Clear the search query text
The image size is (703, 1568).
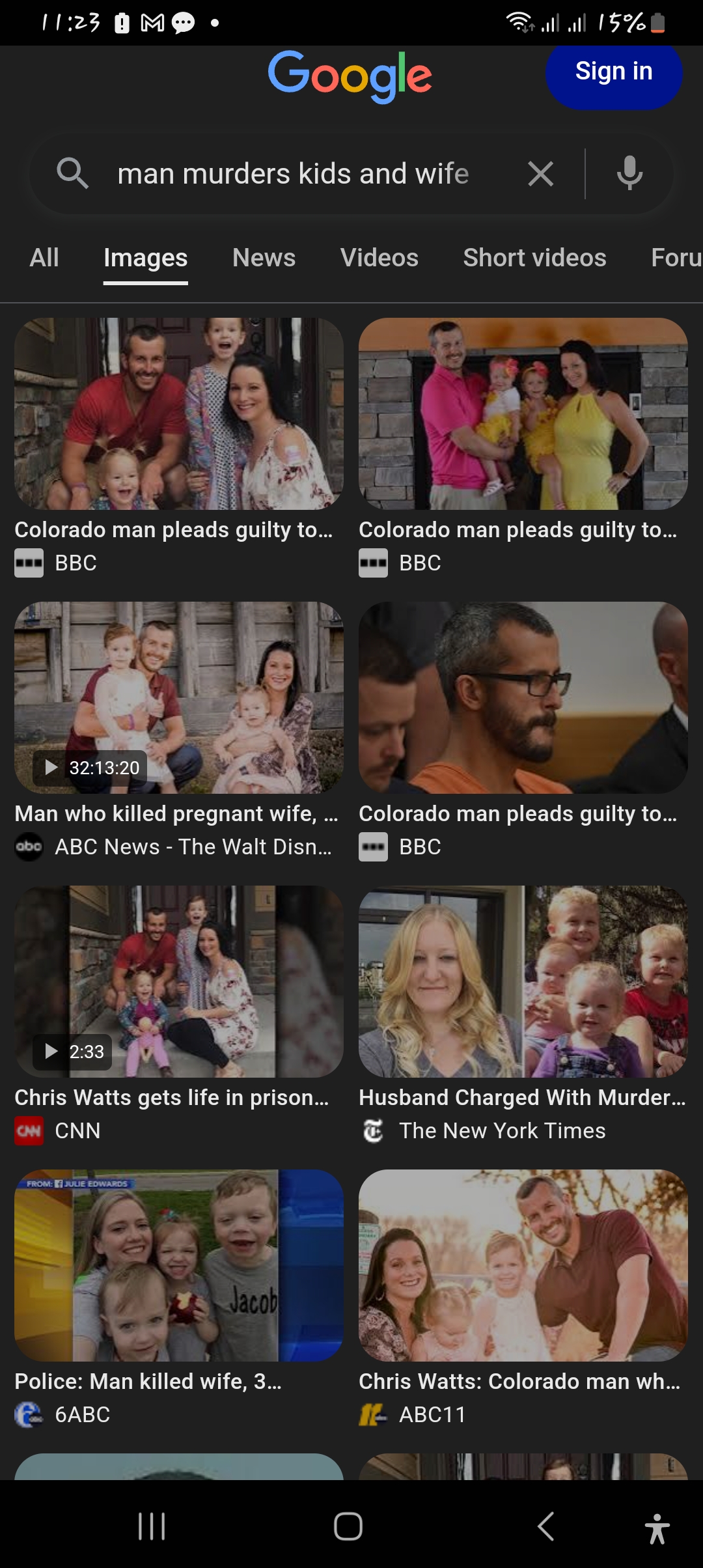[540, 174]
